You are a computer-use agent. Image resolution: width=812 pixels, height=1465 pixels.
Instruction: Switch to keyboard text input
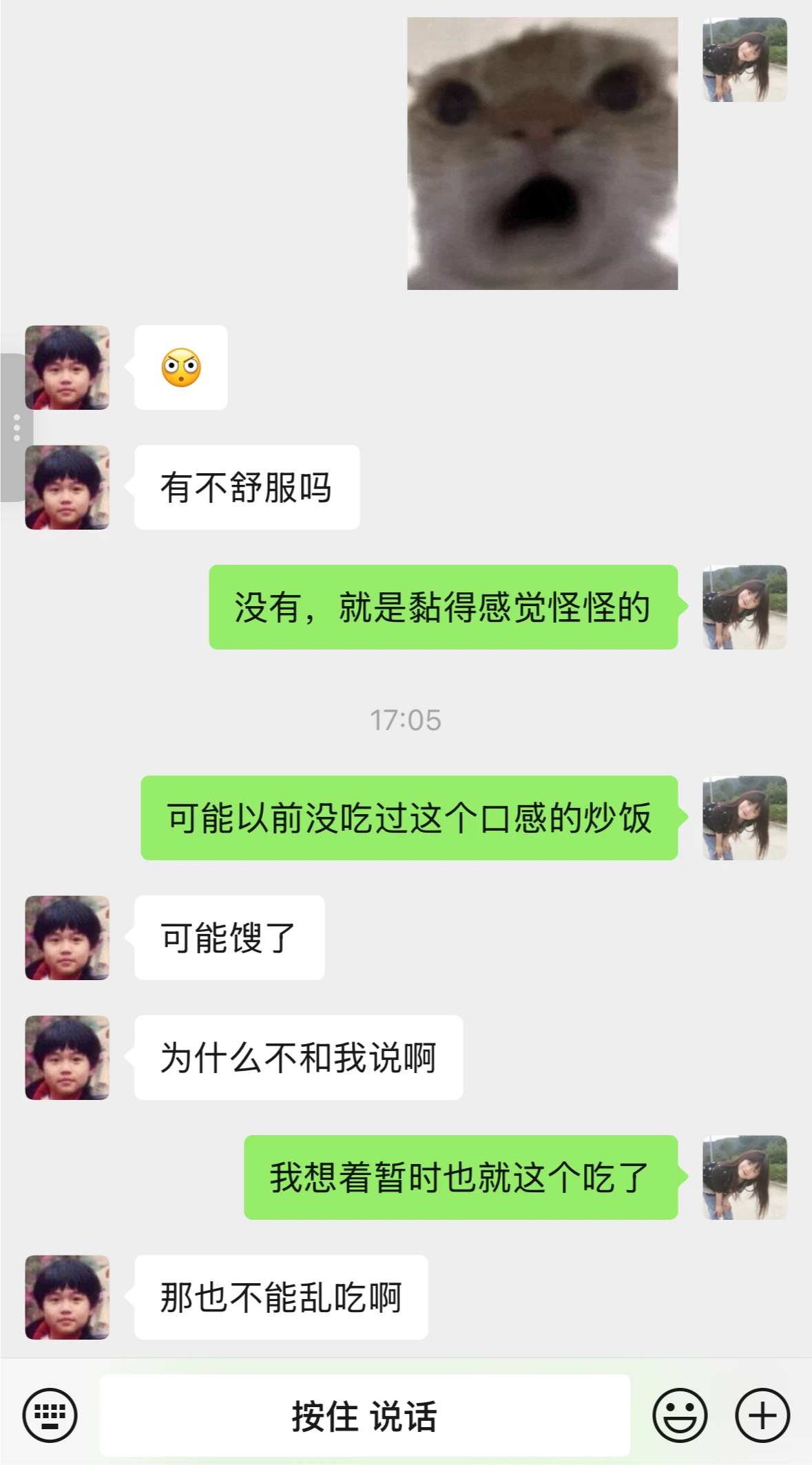(50, 1415)
